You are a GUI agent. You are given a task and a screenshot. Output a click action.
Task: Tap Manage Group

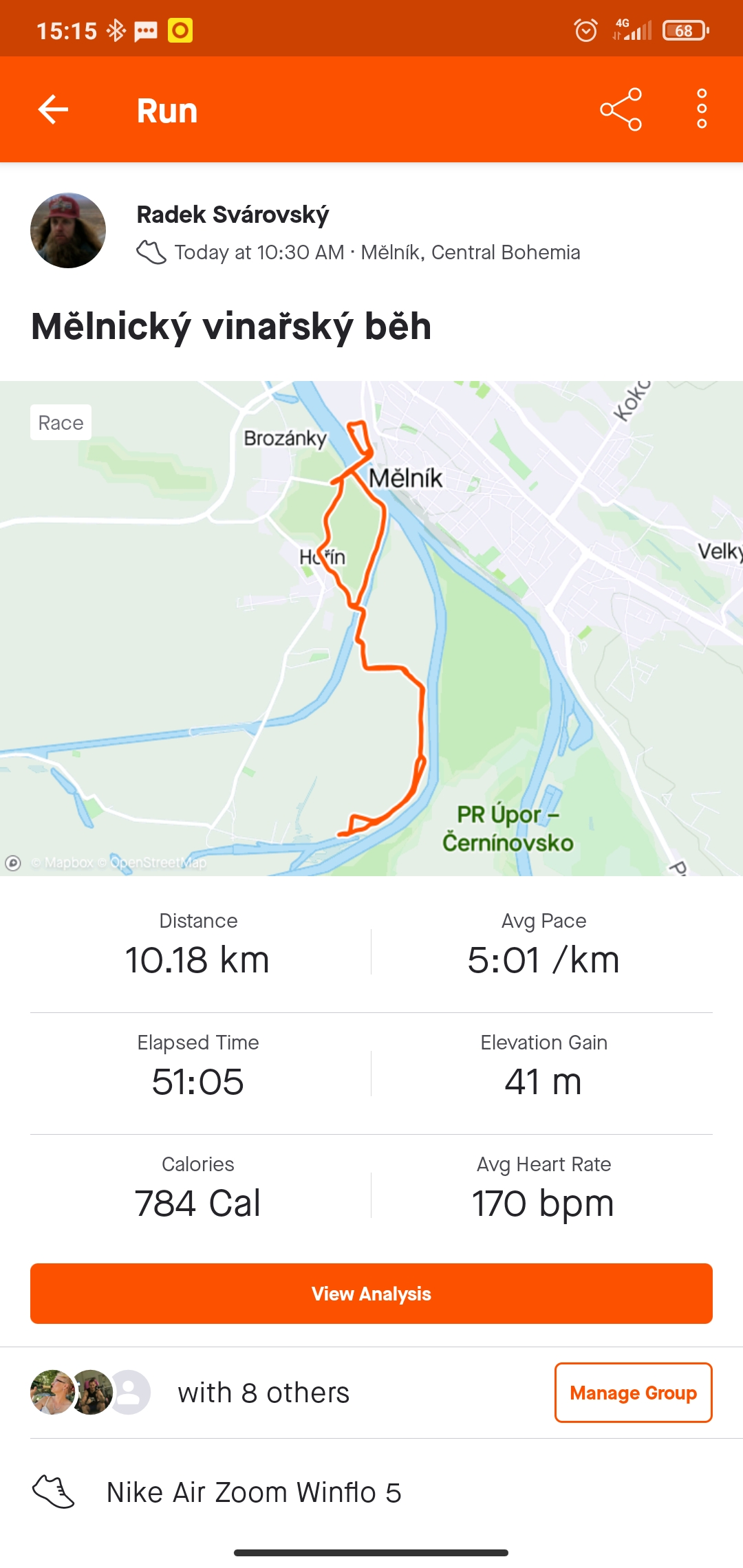634,1393
